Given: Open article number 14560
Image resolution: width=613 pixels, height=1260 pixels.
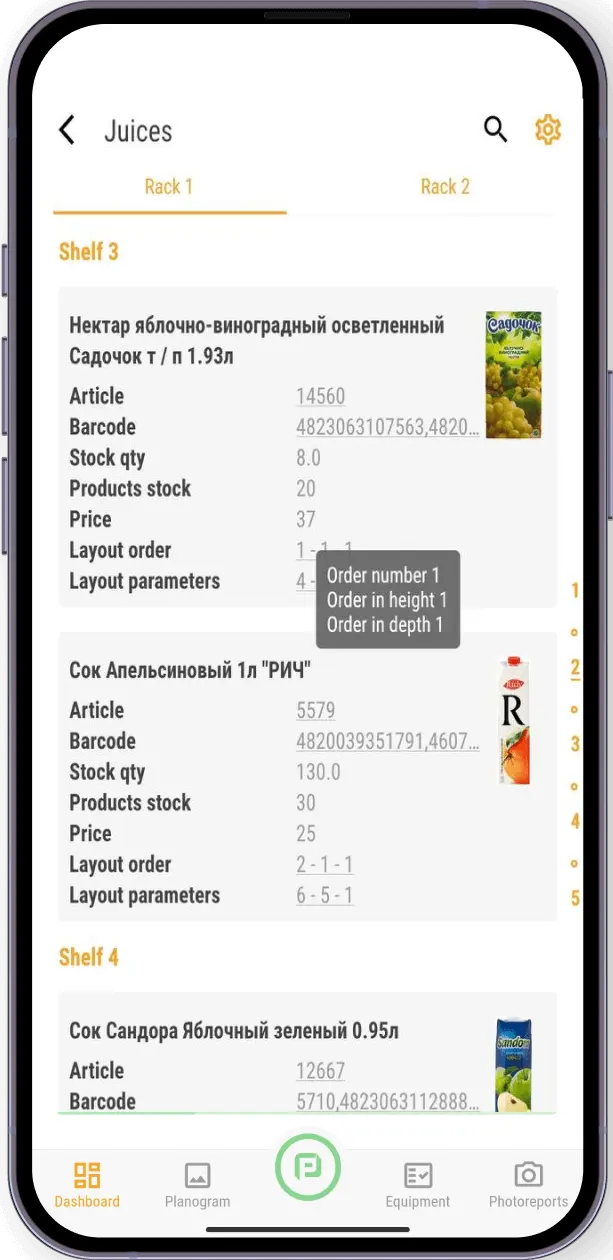Looking at the screenshot, I should coord(320,396).
